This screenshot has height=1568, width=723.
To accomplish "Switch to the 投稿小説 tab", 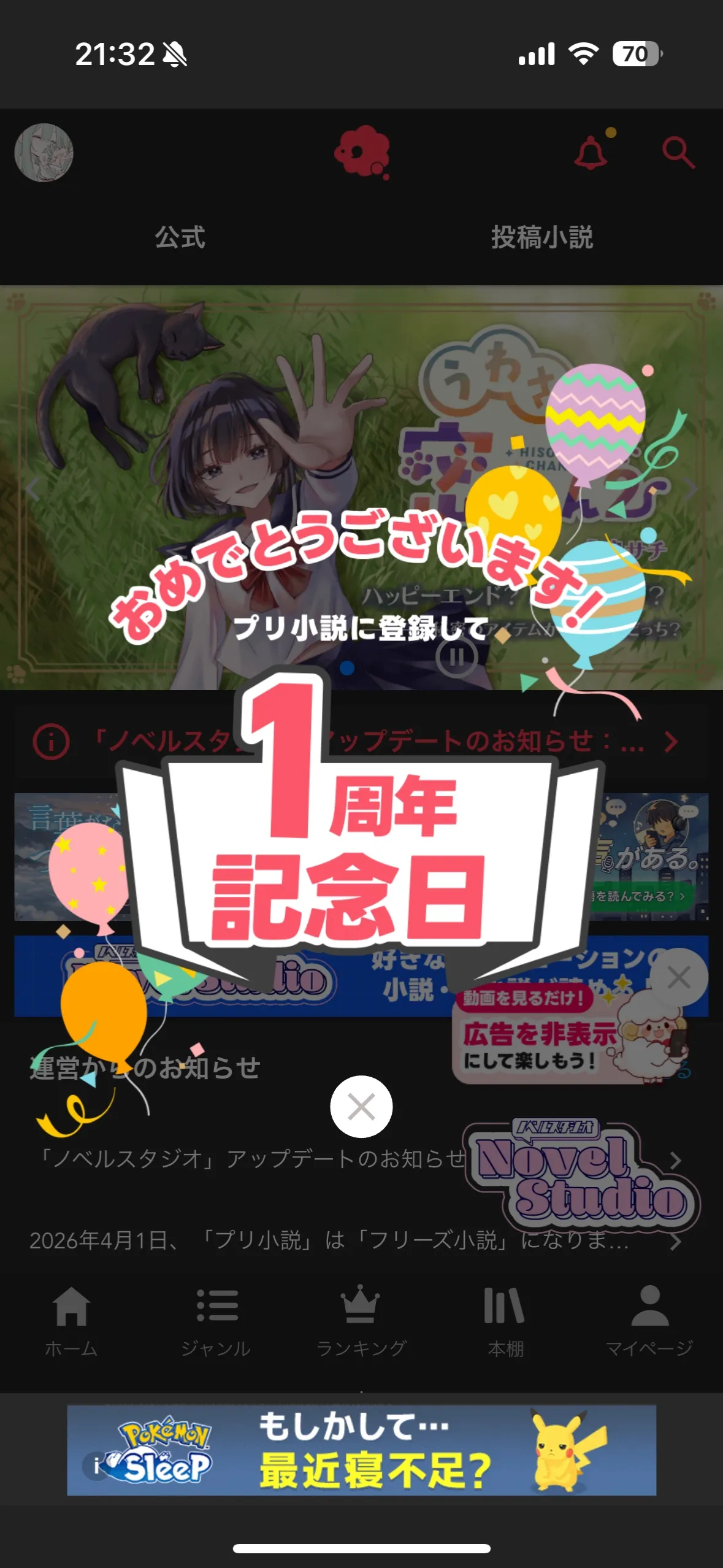I will click(542, 237).
